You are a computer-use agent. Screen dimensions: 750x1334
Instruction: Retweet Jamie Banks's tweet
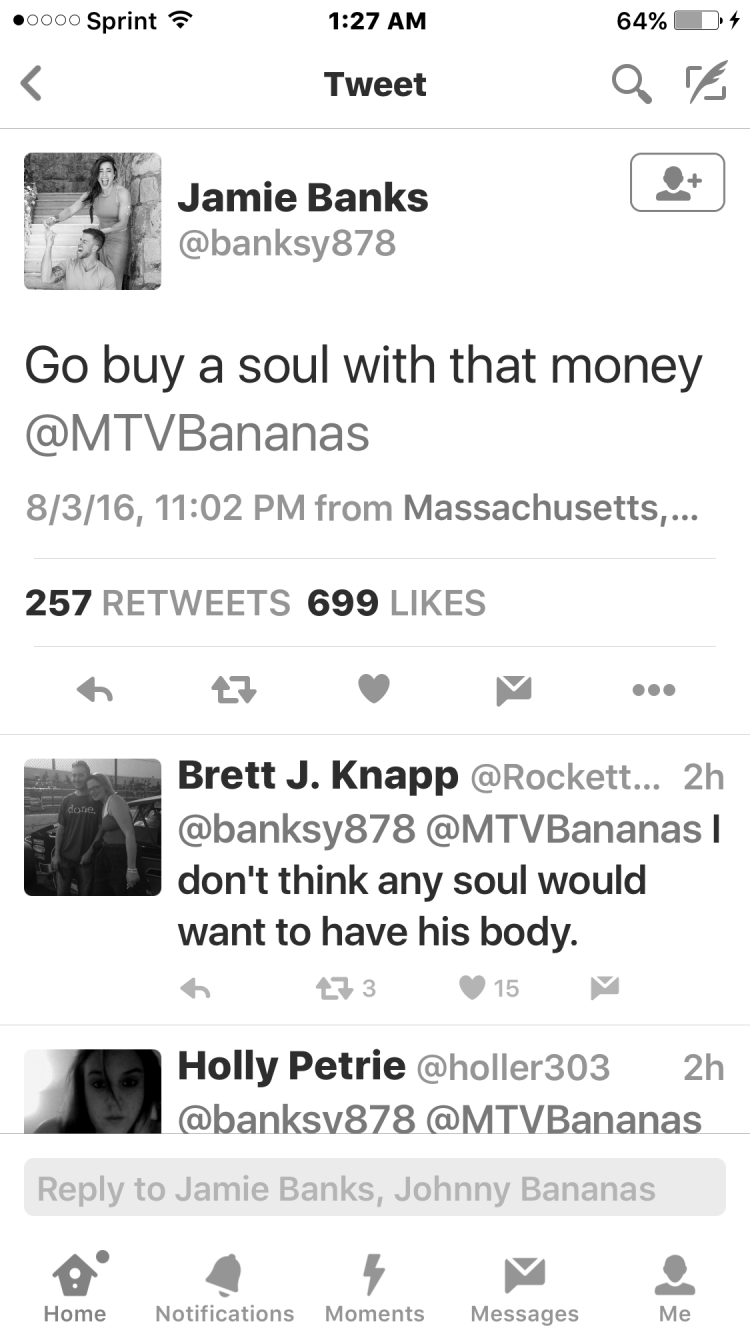coord(234,690)
